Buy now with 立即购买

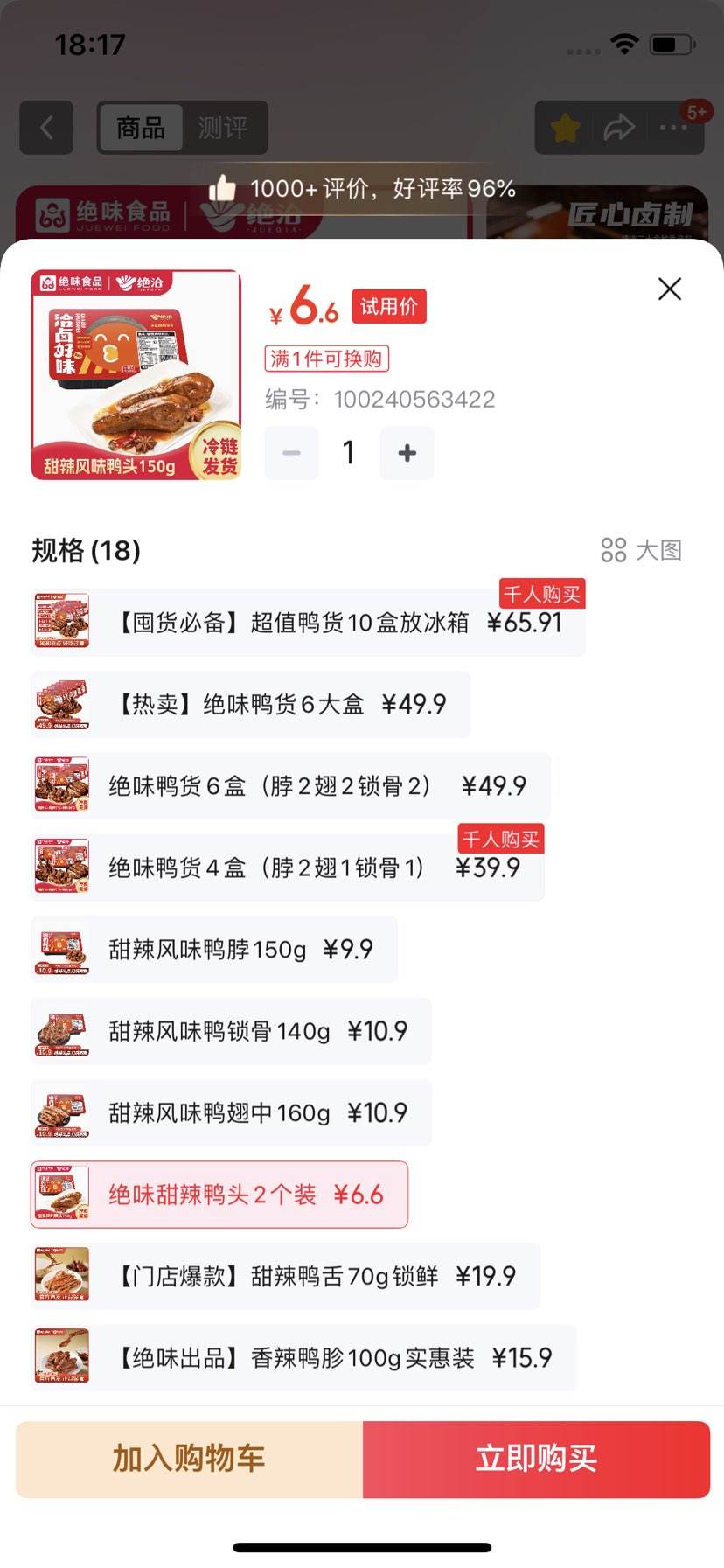click(536, 1459)
